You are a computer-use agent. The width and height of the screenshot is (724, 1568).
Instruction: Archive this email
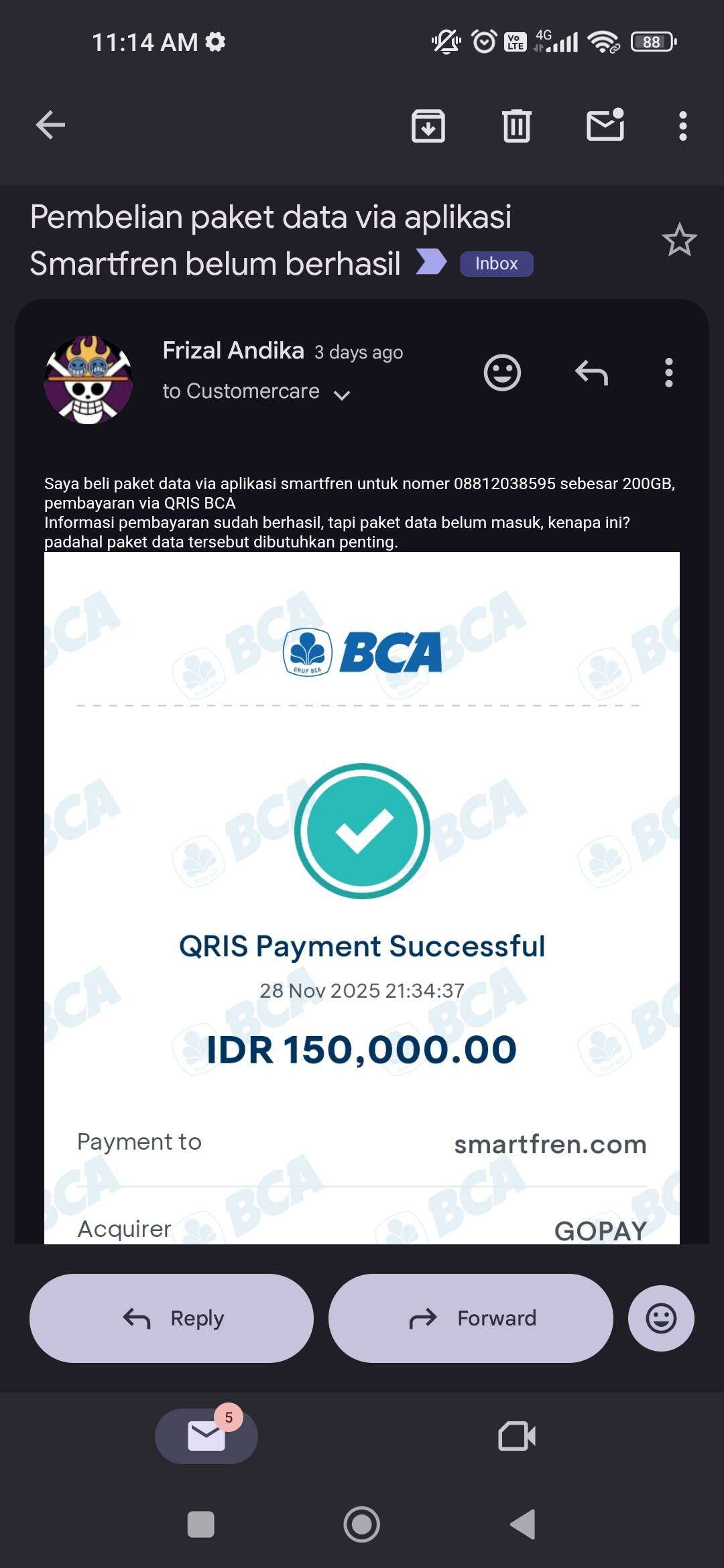(x=428, y=125)
